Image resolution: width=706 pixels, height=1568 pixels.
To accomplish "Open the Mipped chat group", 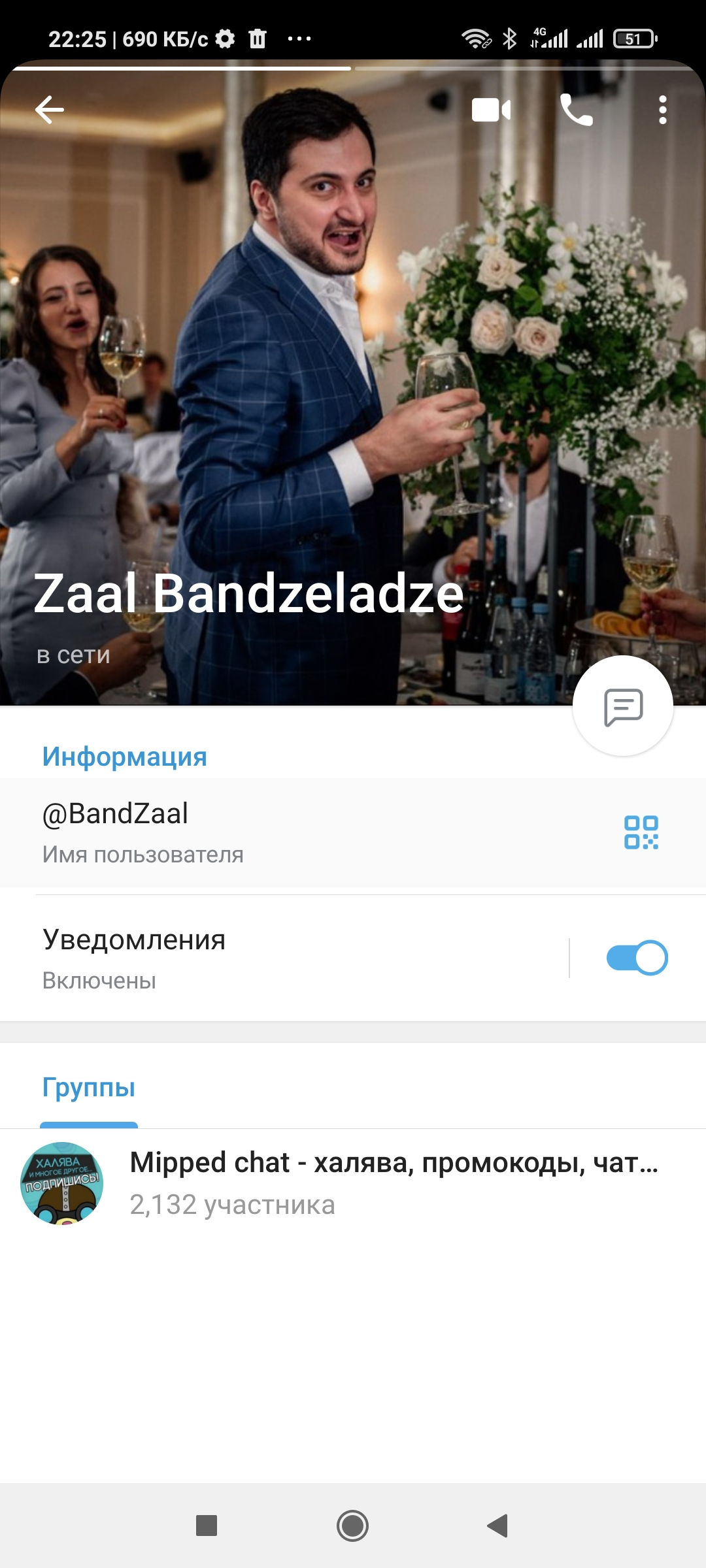I will pyautogui.click(x=353, y=1183).
